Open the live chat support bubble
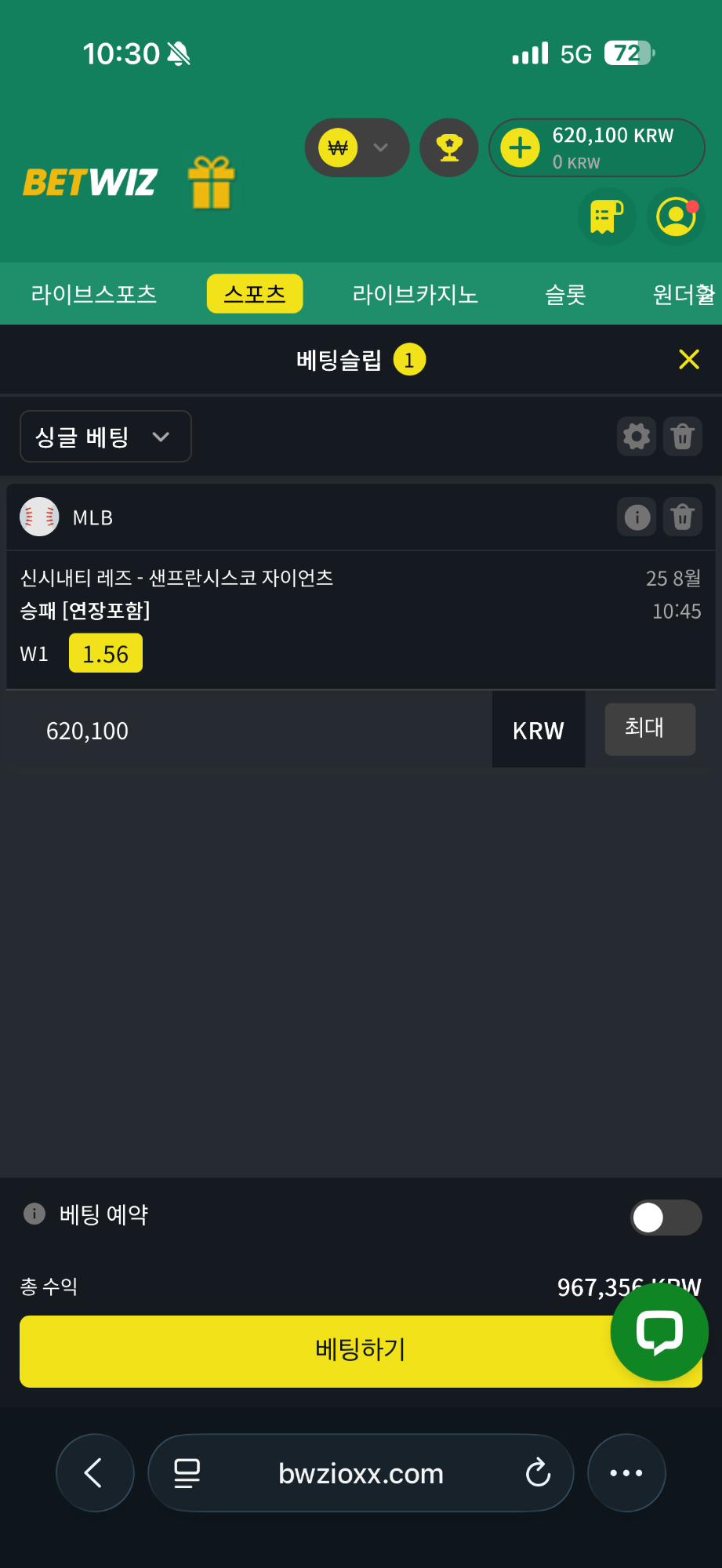 click(659, 1332)
